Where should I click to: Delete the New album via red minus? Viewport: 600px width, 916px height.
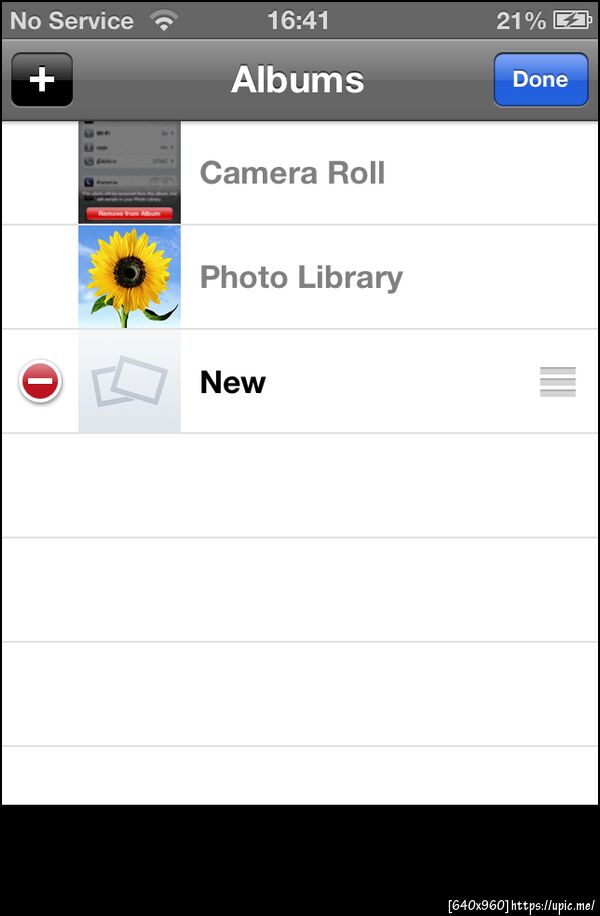(x=41, y=382)
